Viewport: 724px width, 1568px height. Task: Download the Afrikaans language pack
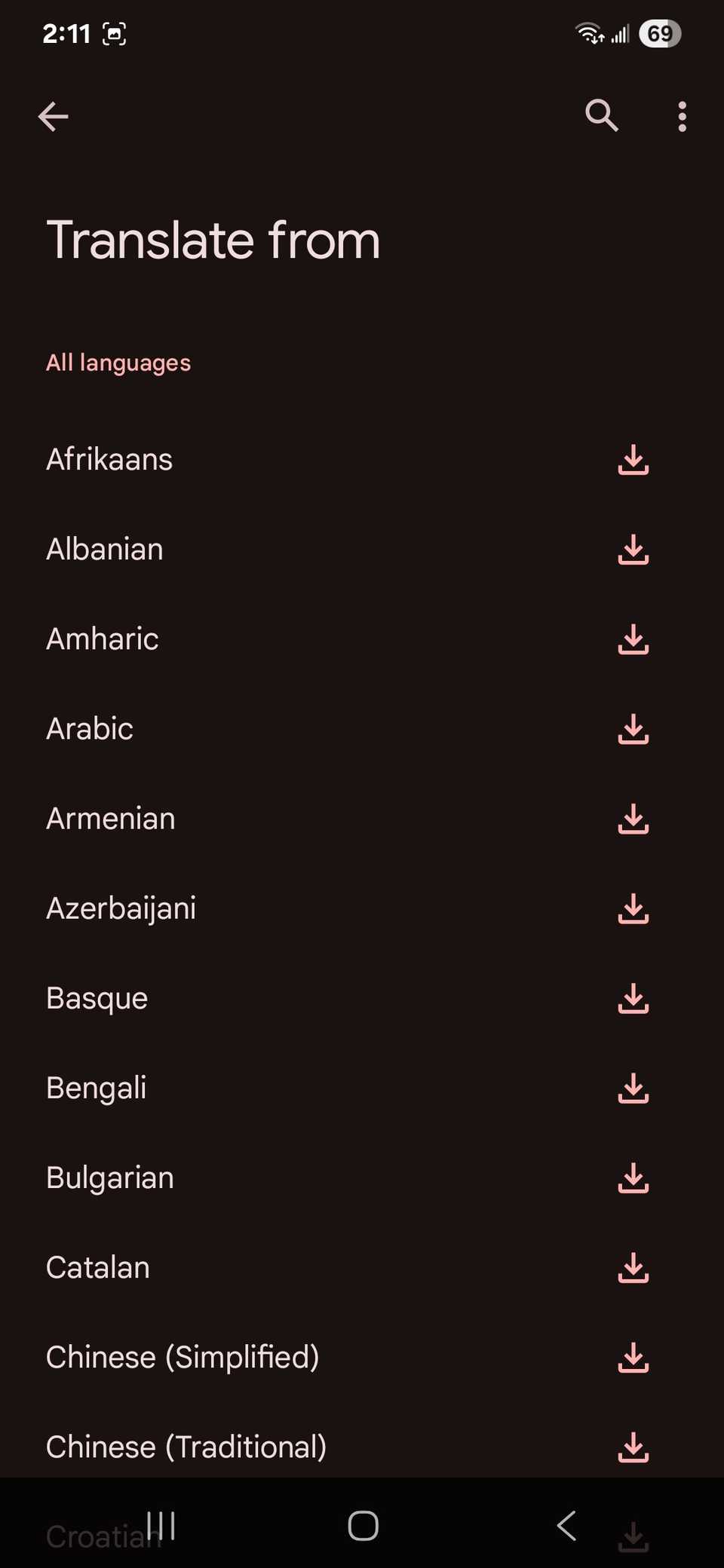pos(633,461)
